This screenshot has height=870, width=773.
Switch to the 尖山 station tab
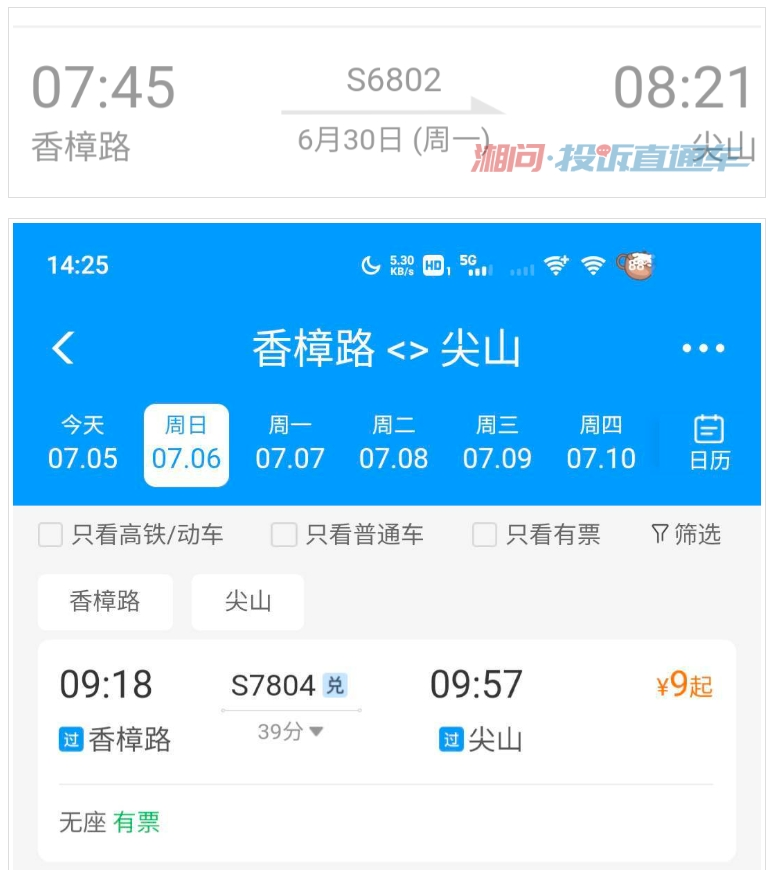tap(247, 602)
